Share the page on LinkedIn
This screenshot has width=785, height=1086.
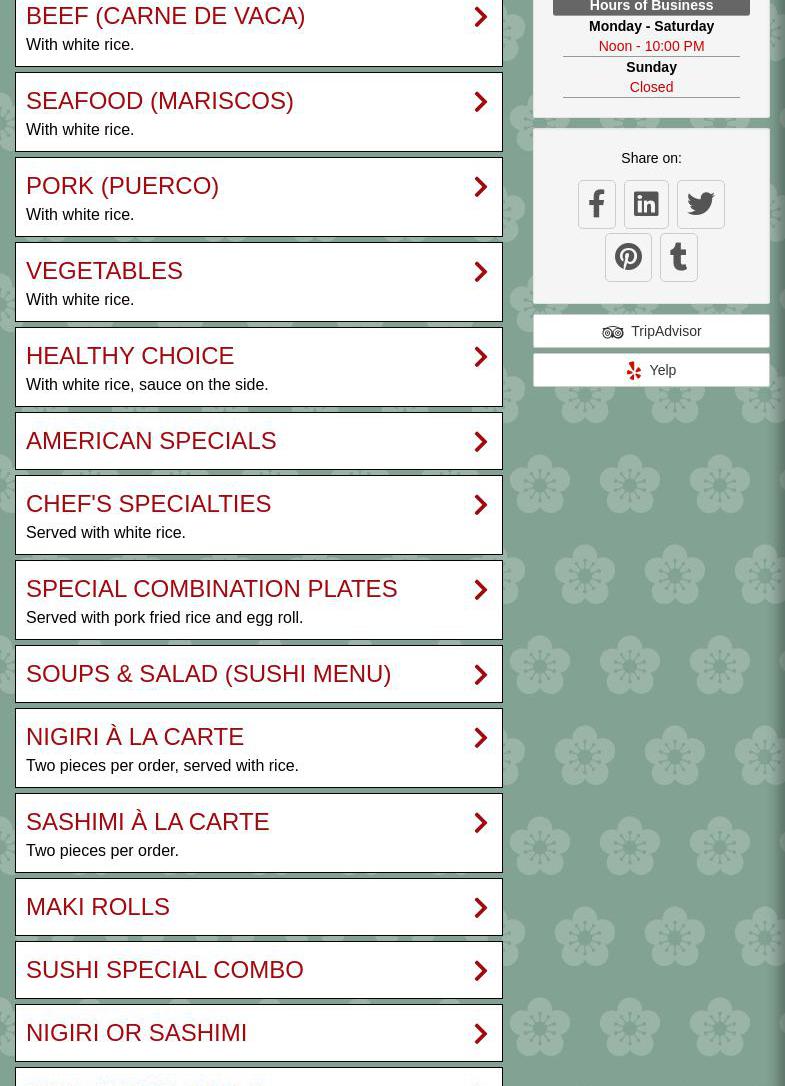tap(646, 204)
